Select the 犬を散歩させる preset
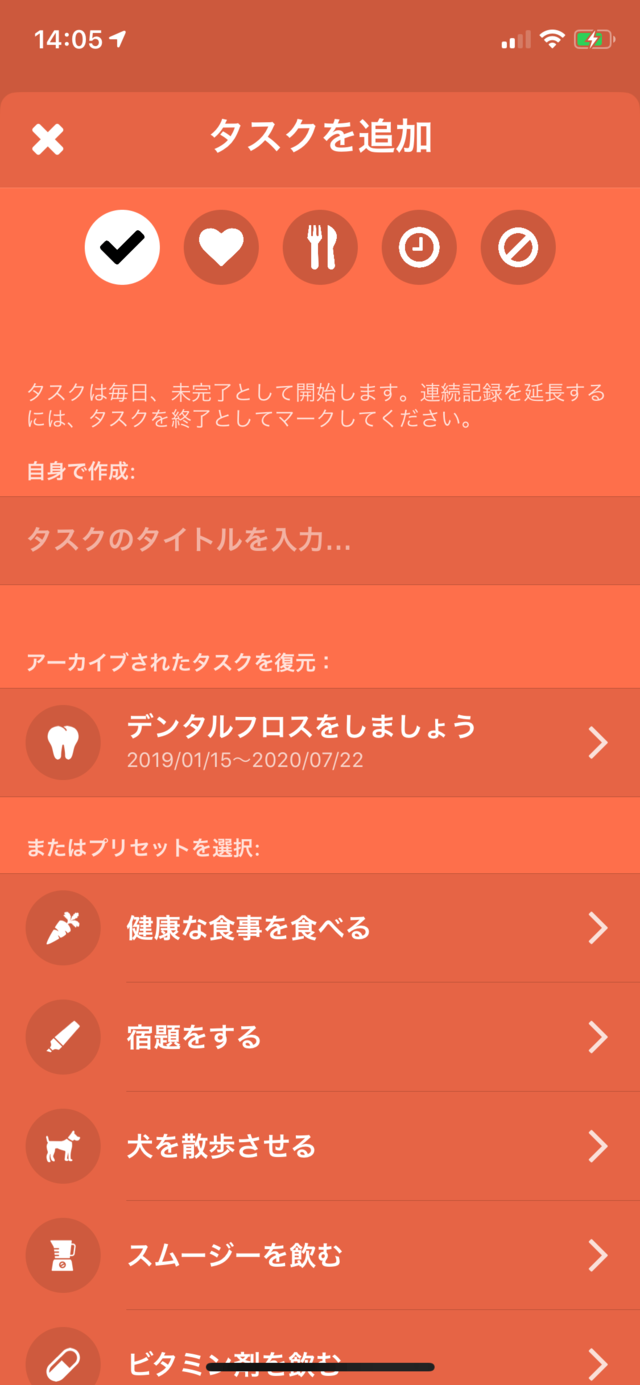640x1385 pixels. tap(320, 1146)
